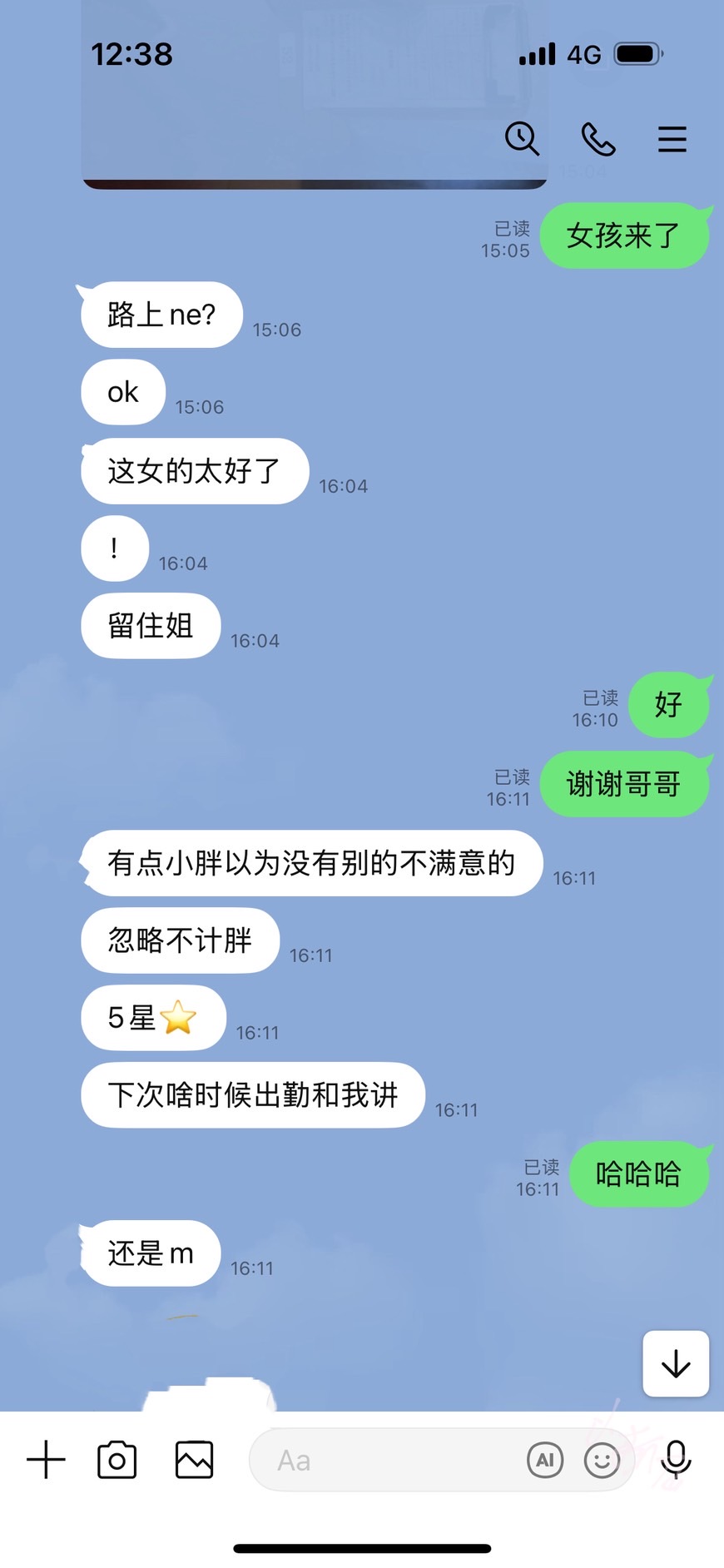724x1568 pixels.
Task: Open the chat menu with three lines
Action: click(672, 139)
